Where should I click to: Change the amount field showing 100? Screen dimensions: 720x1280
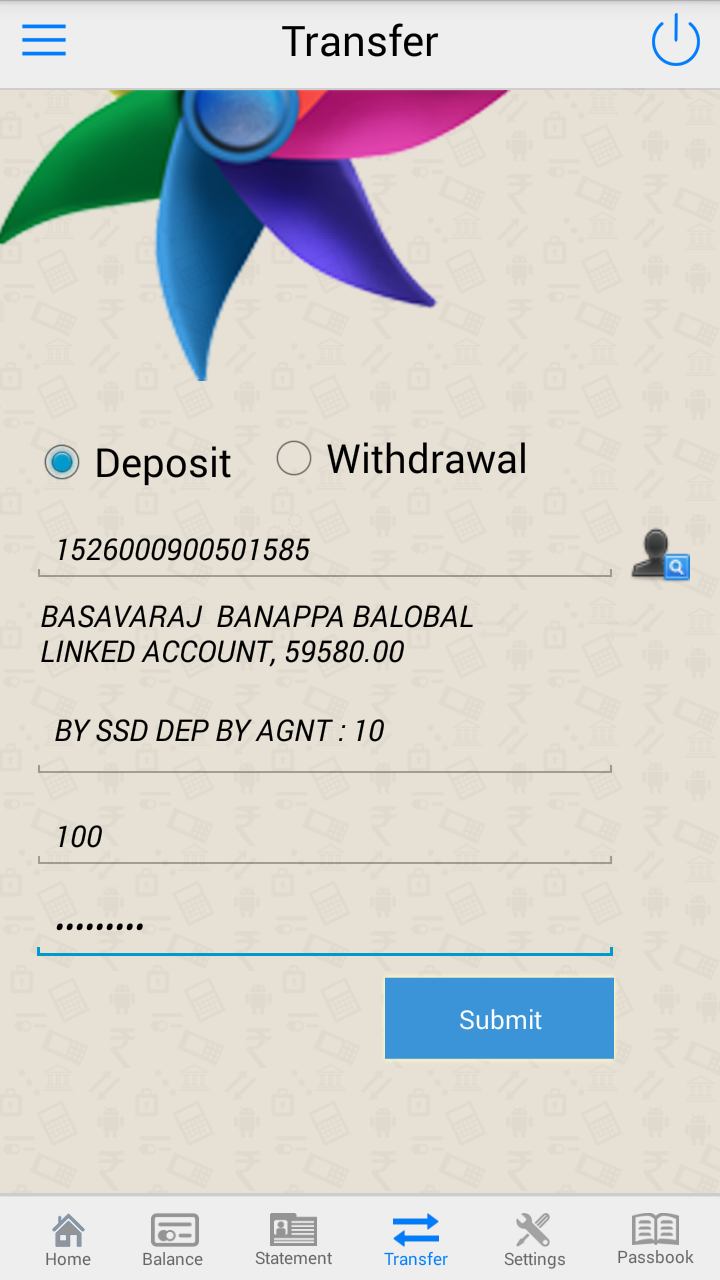(x=324, y=837)
